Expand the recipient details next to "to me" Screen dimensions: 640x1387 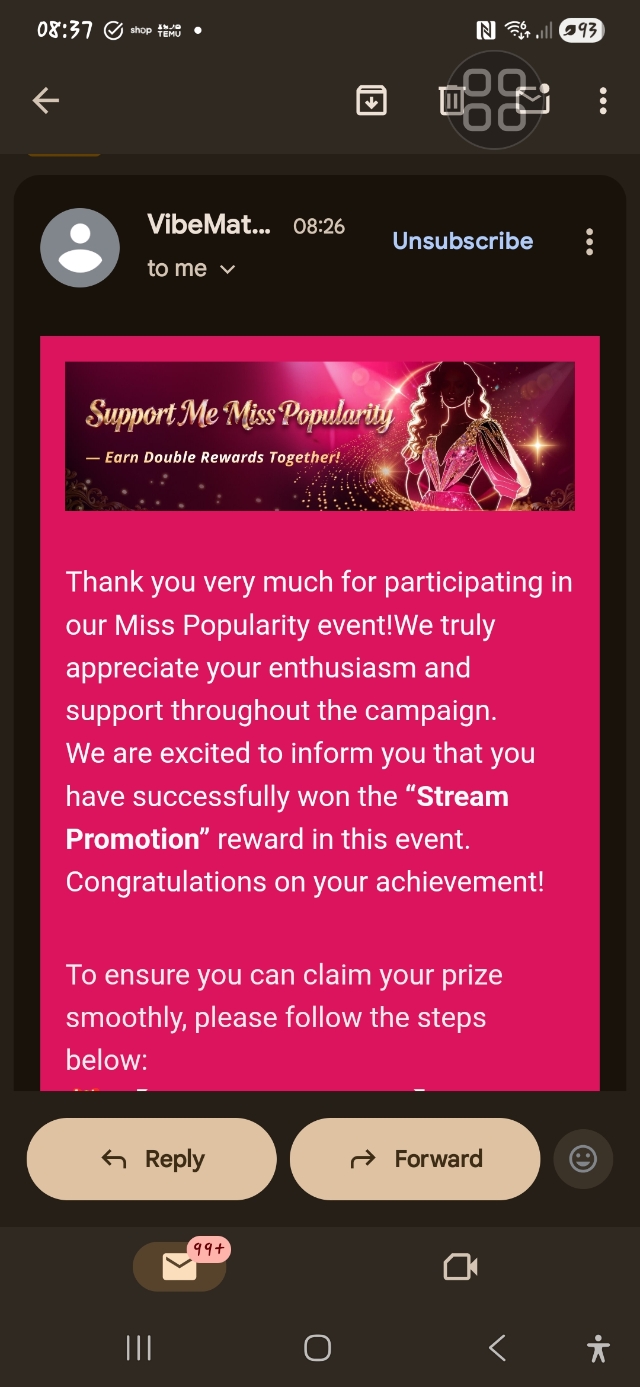(x=227, y=269)
